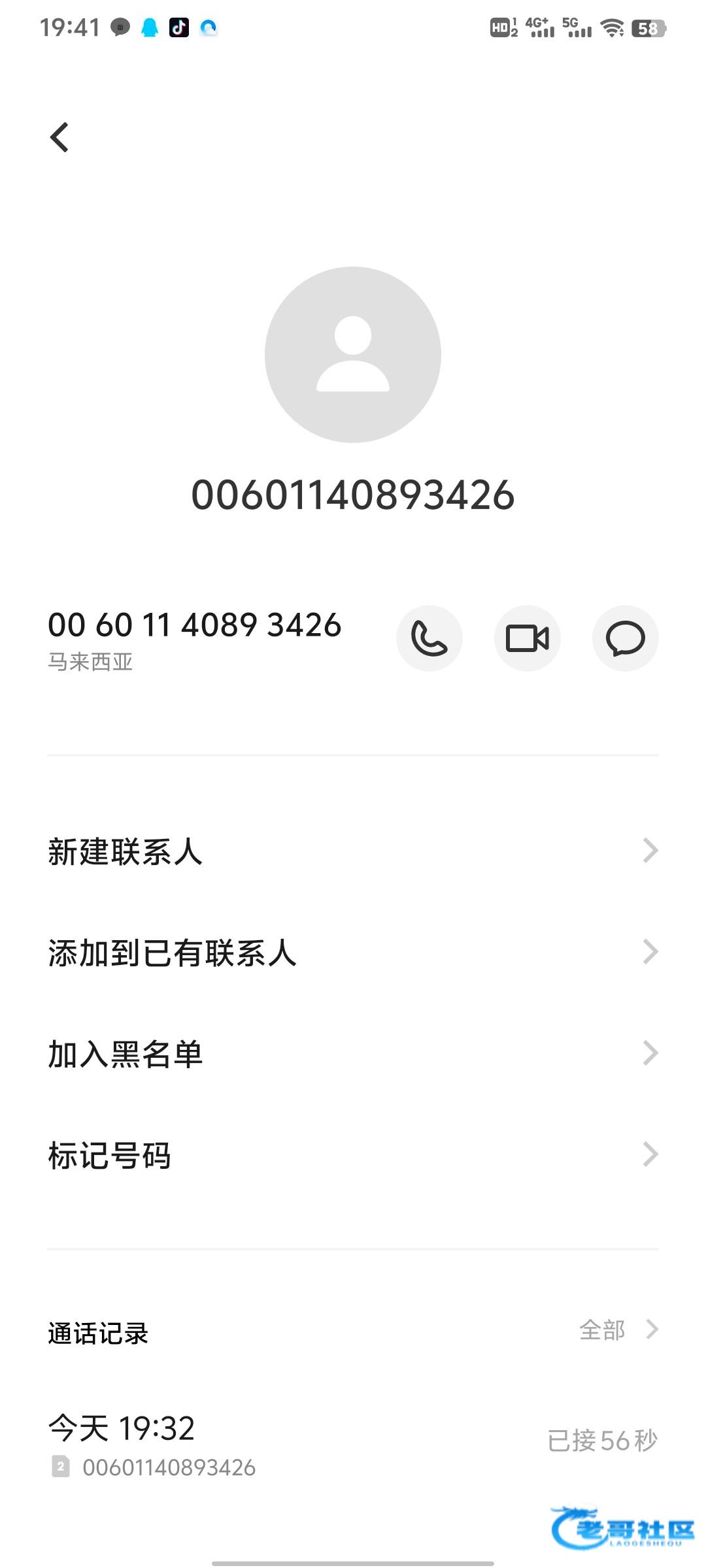The width and height of the screenshot is (706, 1568).
Task: Start a video call with this number
Action: [527, 638]
